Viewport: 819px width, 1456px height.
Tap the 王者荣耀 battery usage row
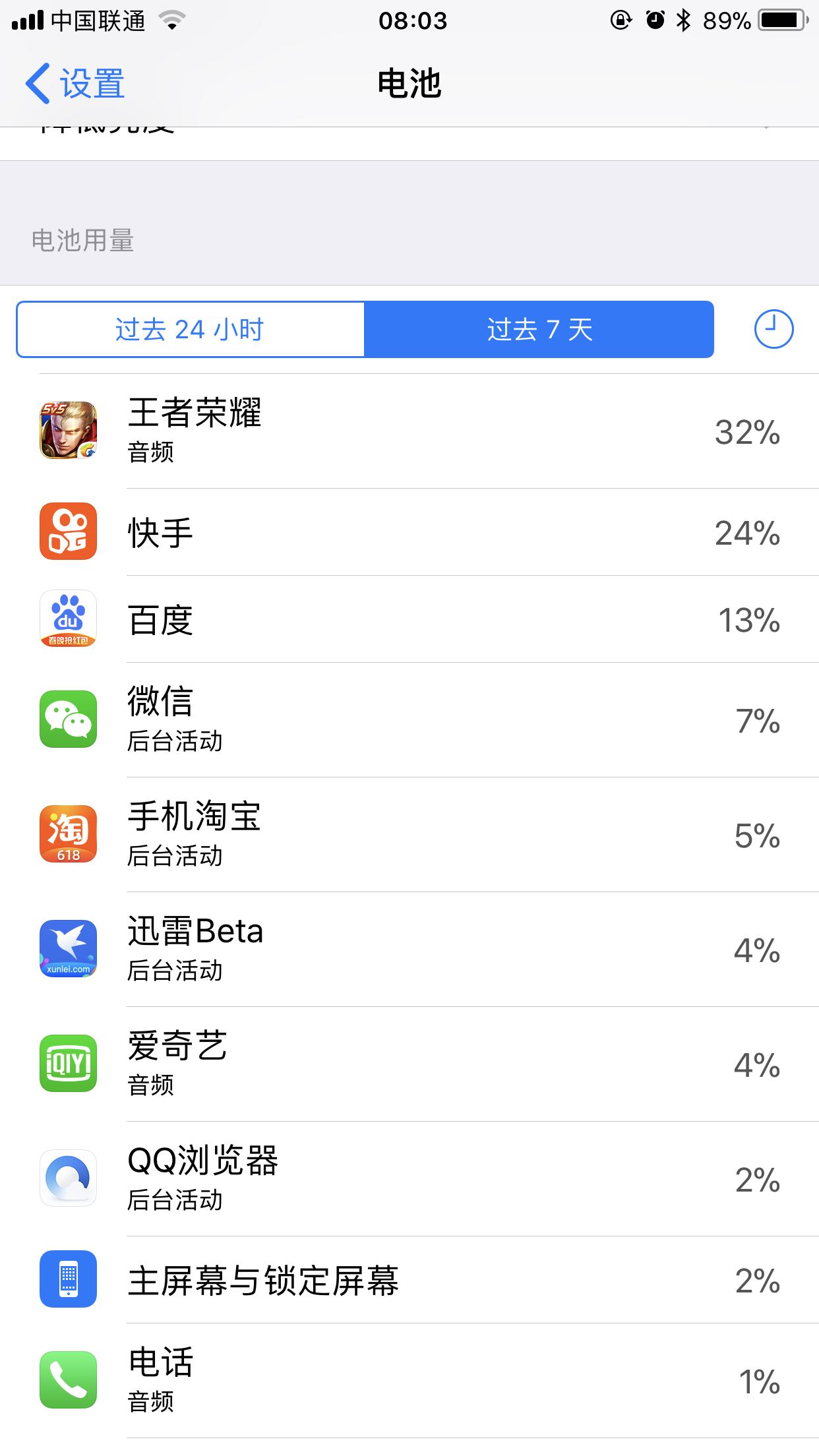click(x=409, y=431)
